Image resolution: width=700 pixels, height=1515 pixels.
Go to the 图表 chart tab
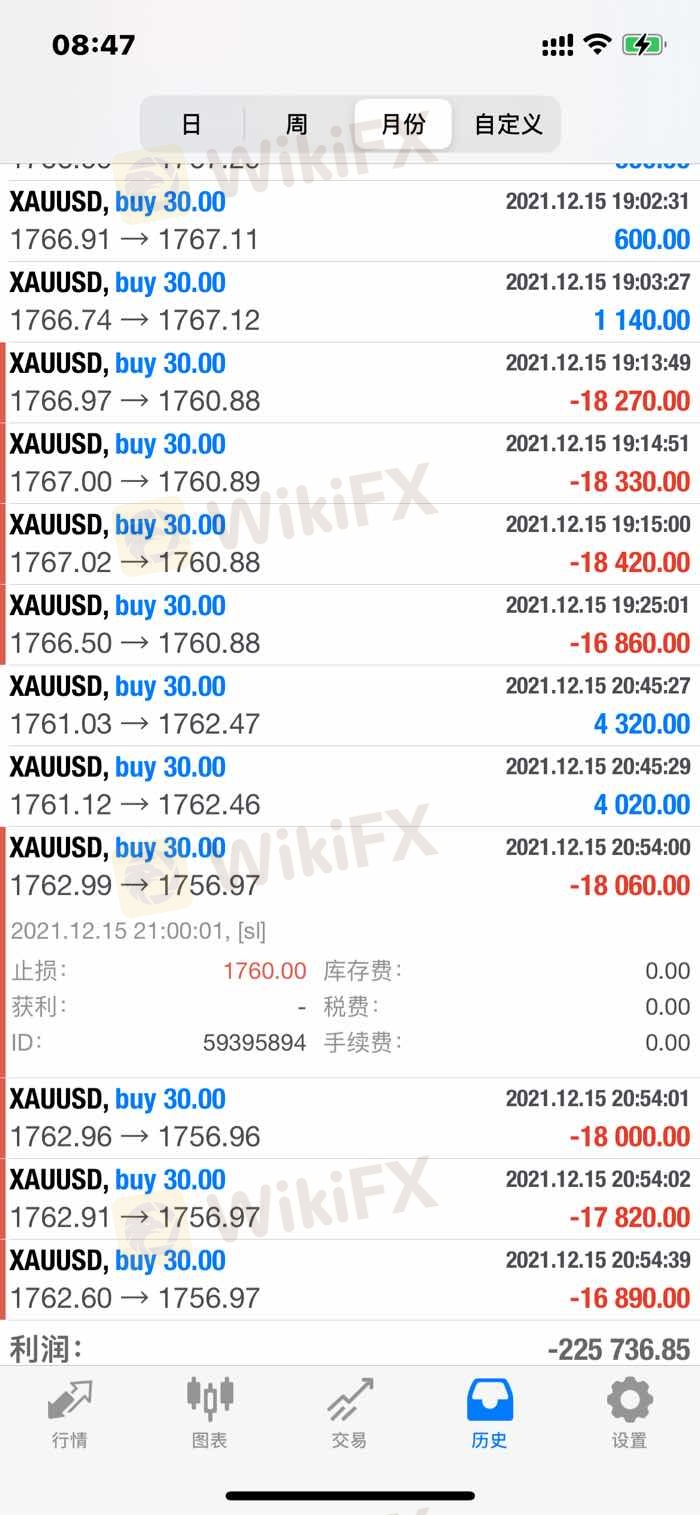pyautogui.click(x=210, y=1412)
